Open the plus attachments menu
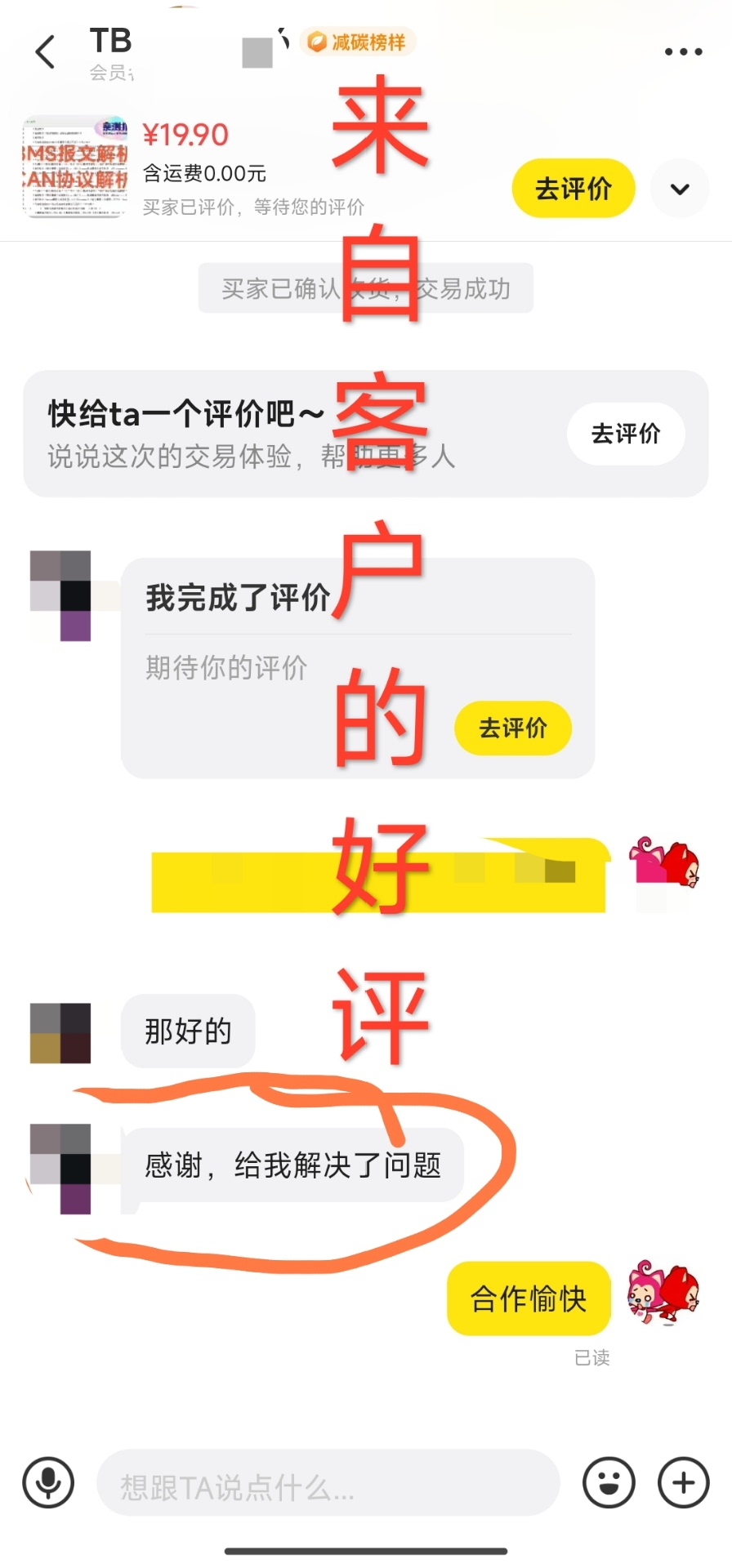 click(683, 1482)
